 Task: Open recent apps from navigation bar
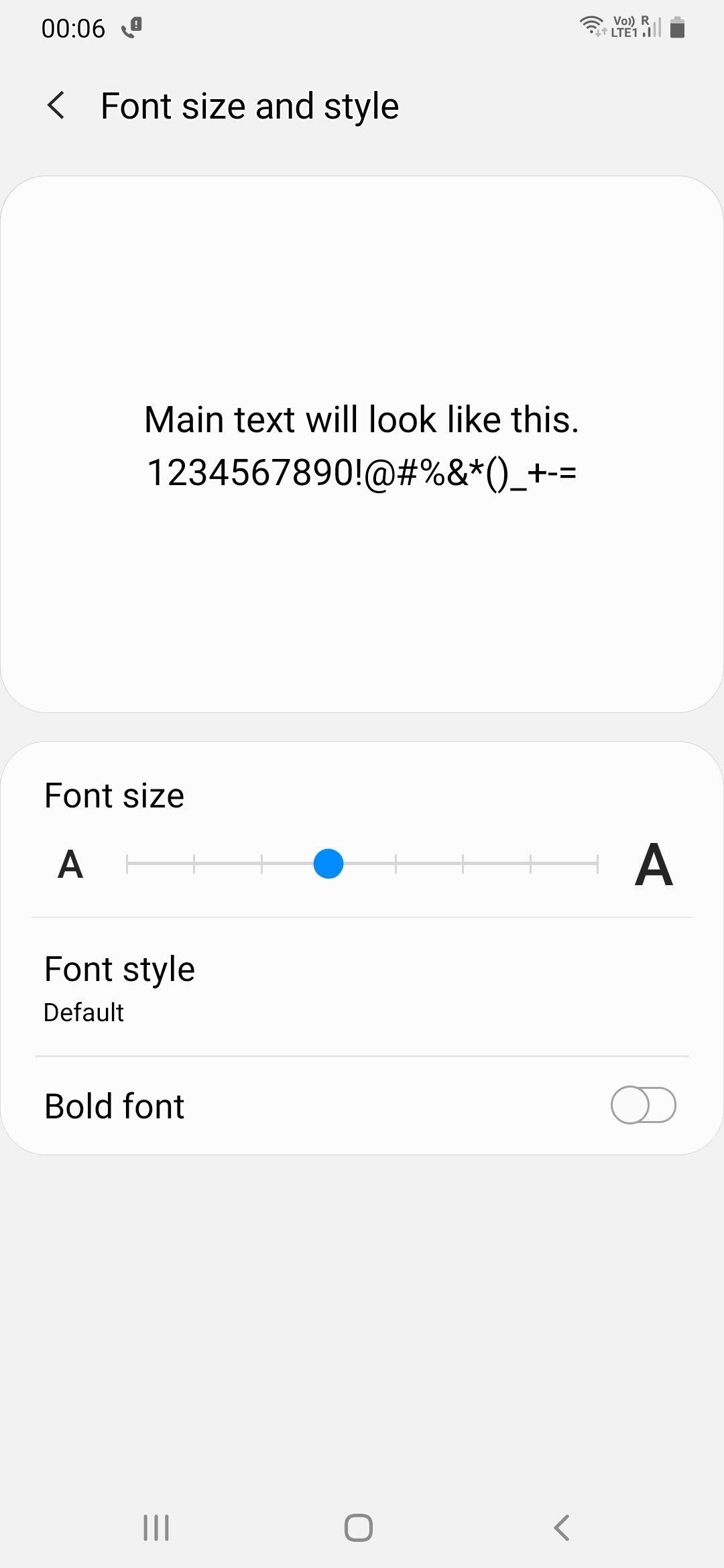tap(156, 1528)
